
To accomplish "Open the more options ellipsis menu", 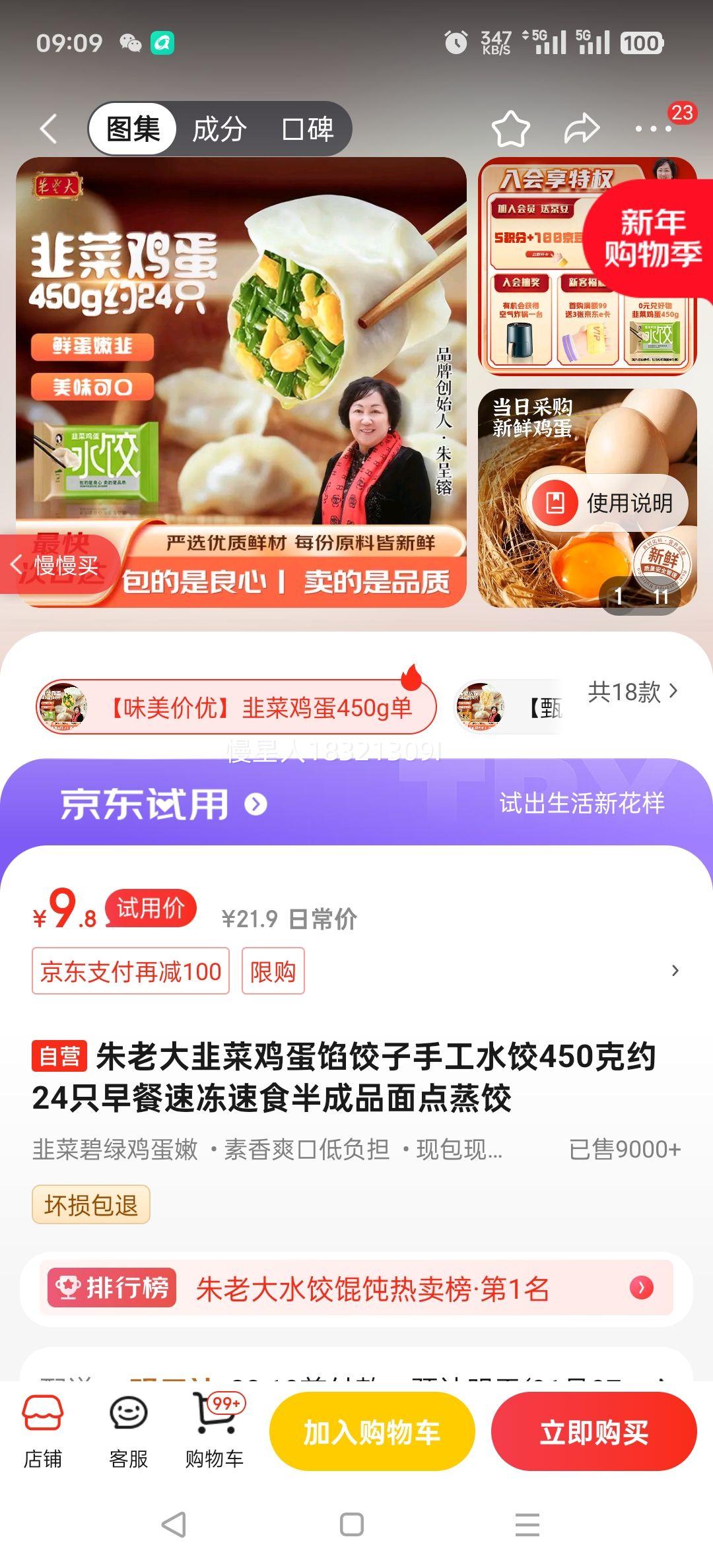I will (x=654, y=129).
